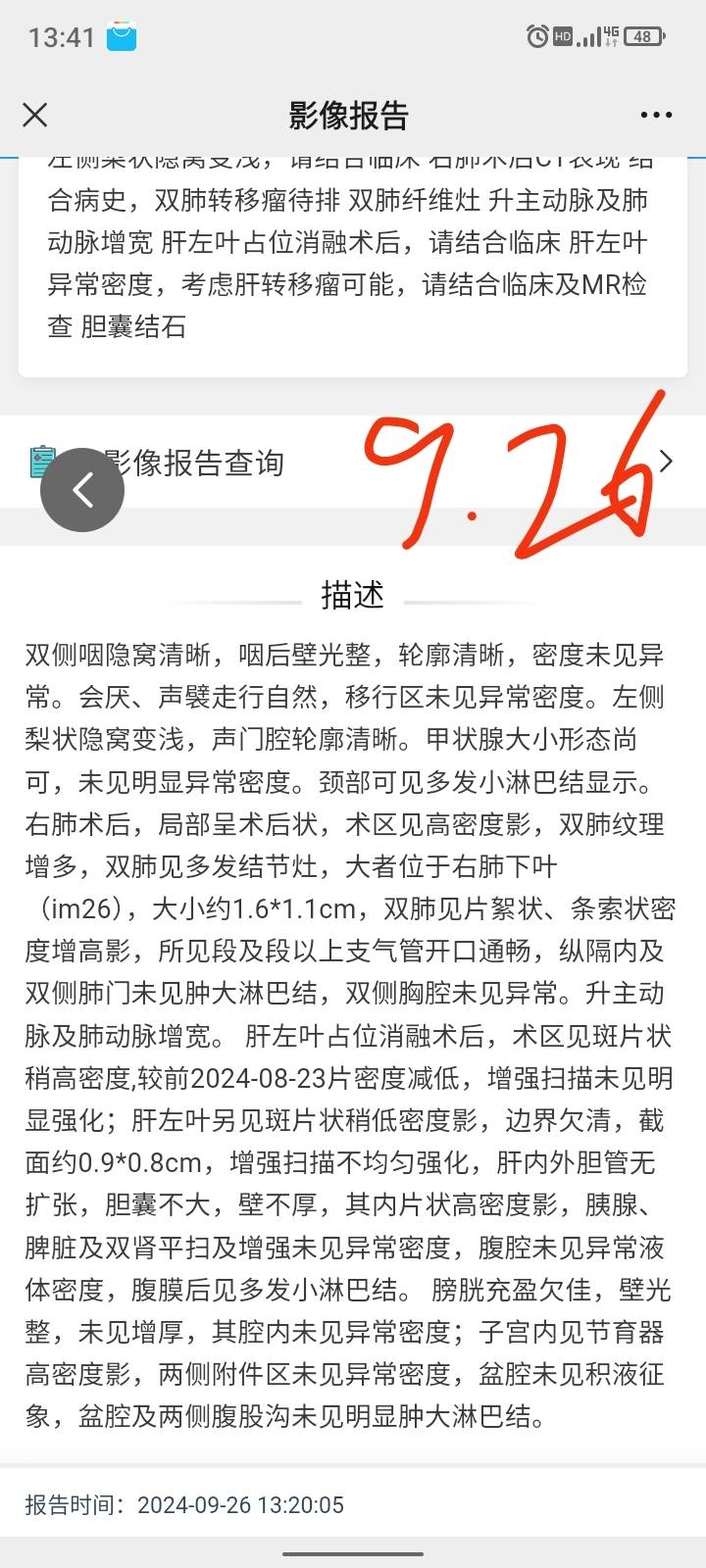The width and height of the screenshot is (706, 1568).
Task: Select the 影像报告 title bar
Action: (353, 115)
